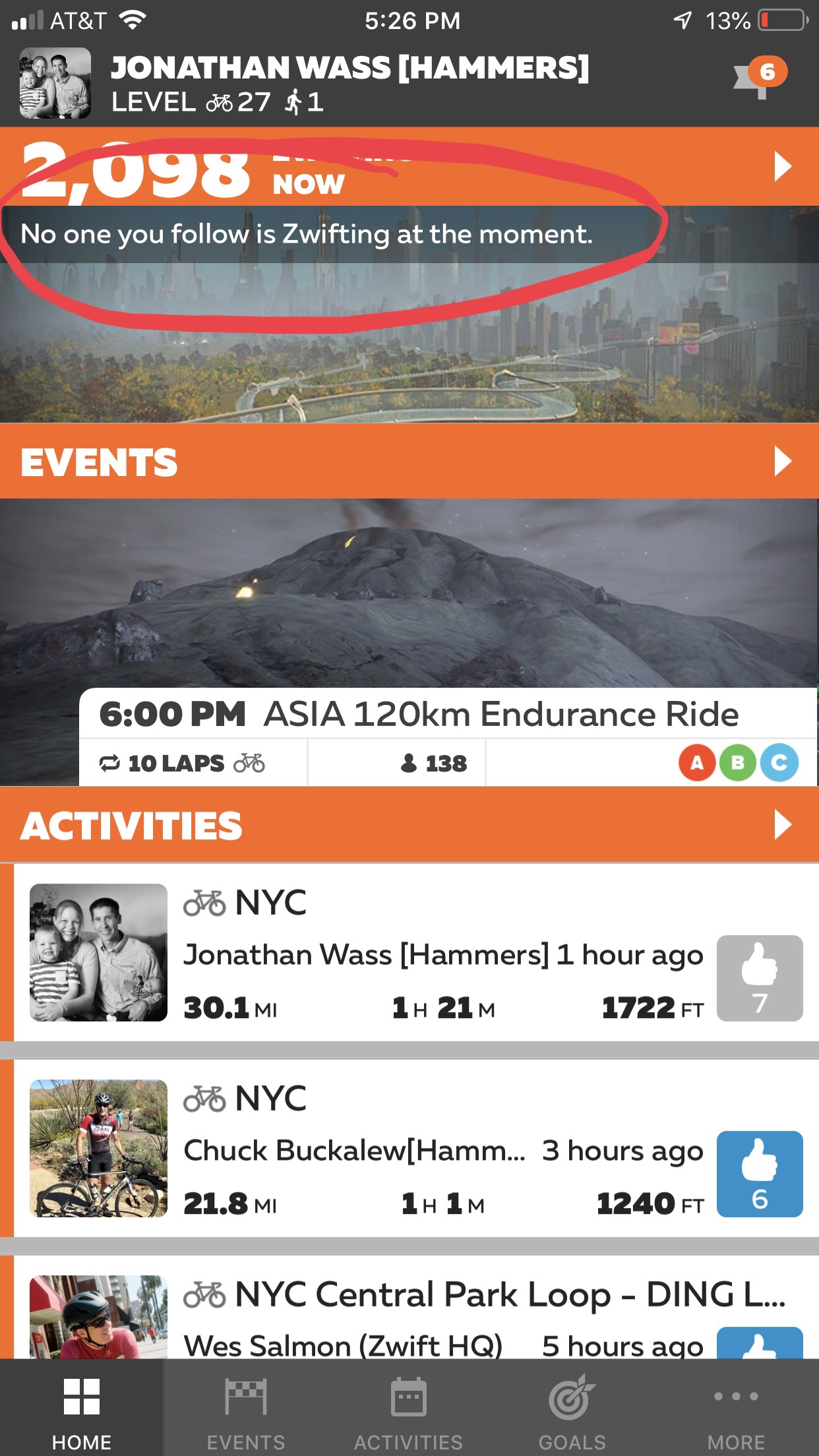Image resolution: width=819 pixels, height=1456 pixels.
Task: Give Ride On to Wes Salmon's activity
Action: [x=760, y=1343]
